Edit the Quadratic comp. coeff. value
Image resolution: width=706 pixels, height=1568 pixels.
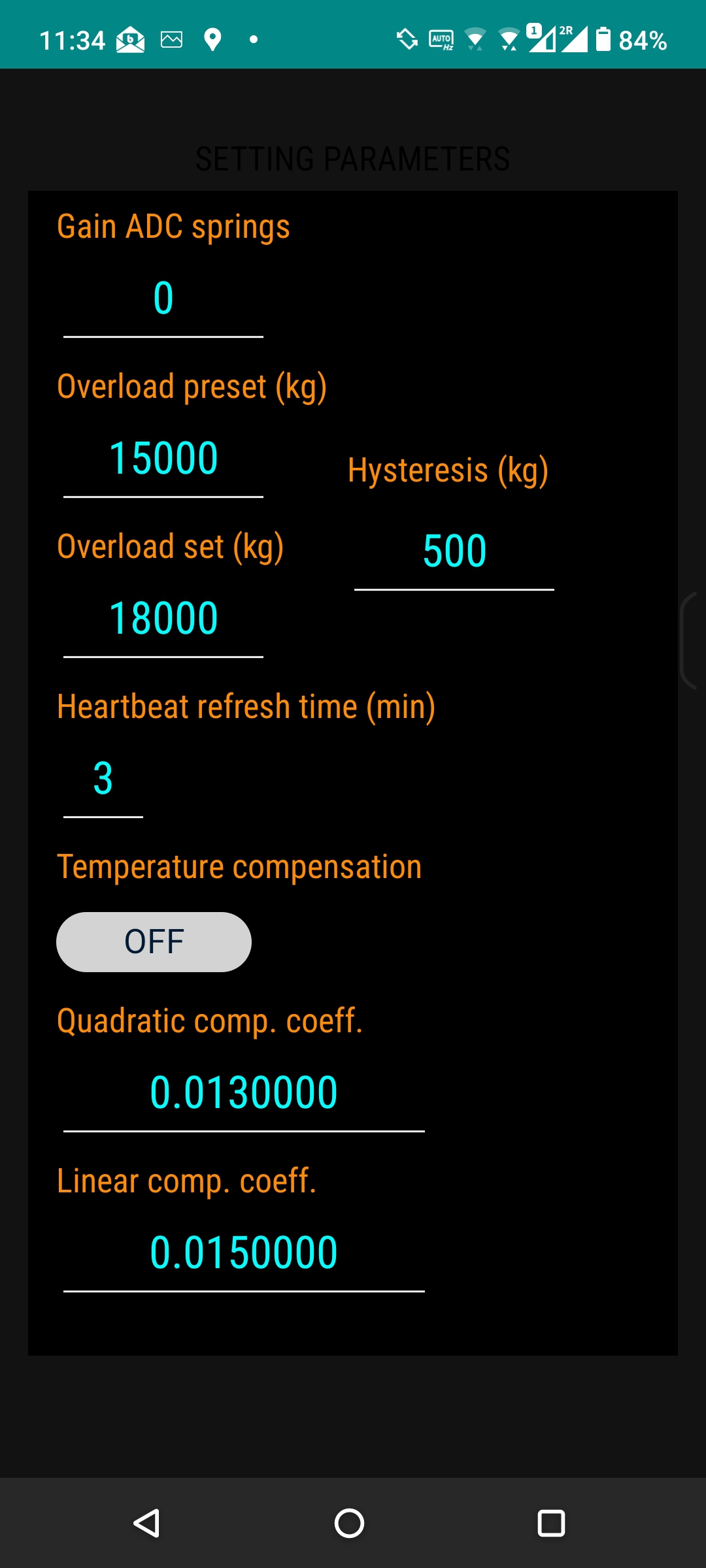pyautogui.click(x=244, y=1093)
